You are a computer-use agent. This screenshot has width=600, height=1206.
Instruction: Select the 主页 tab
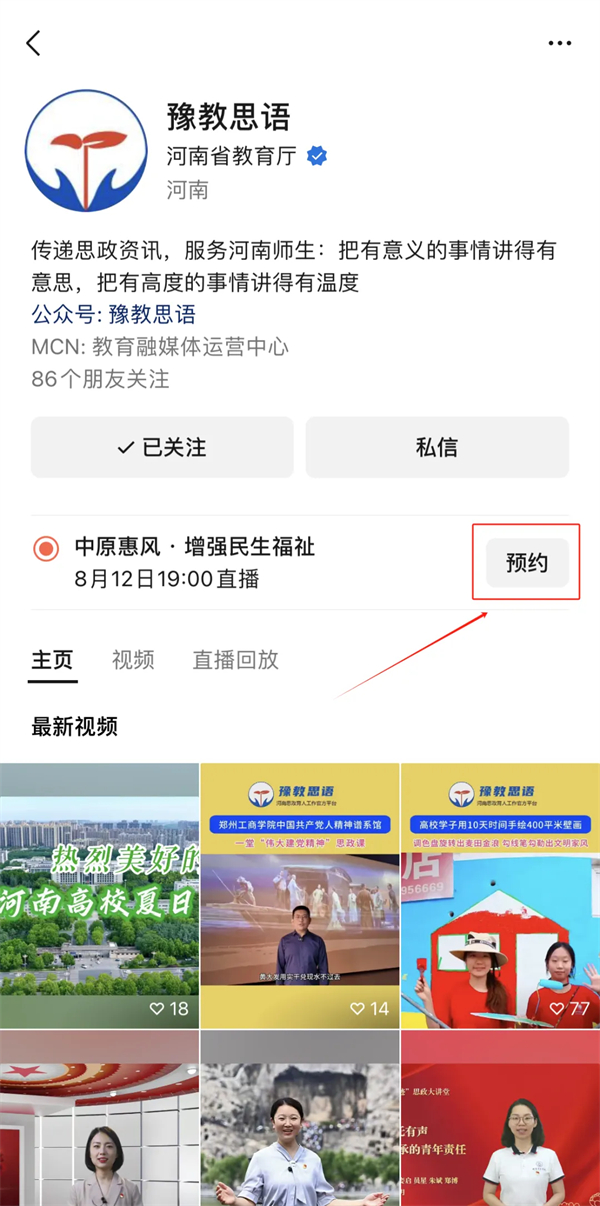click(x=52, y=660)
